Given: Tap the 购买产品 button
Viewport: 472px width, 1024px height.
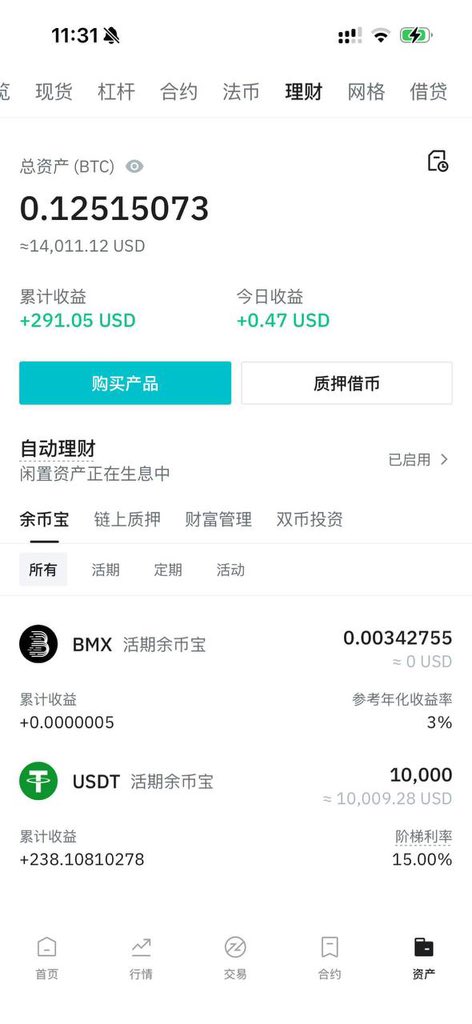Looking at the screenshot, I should tap(125, 383).
